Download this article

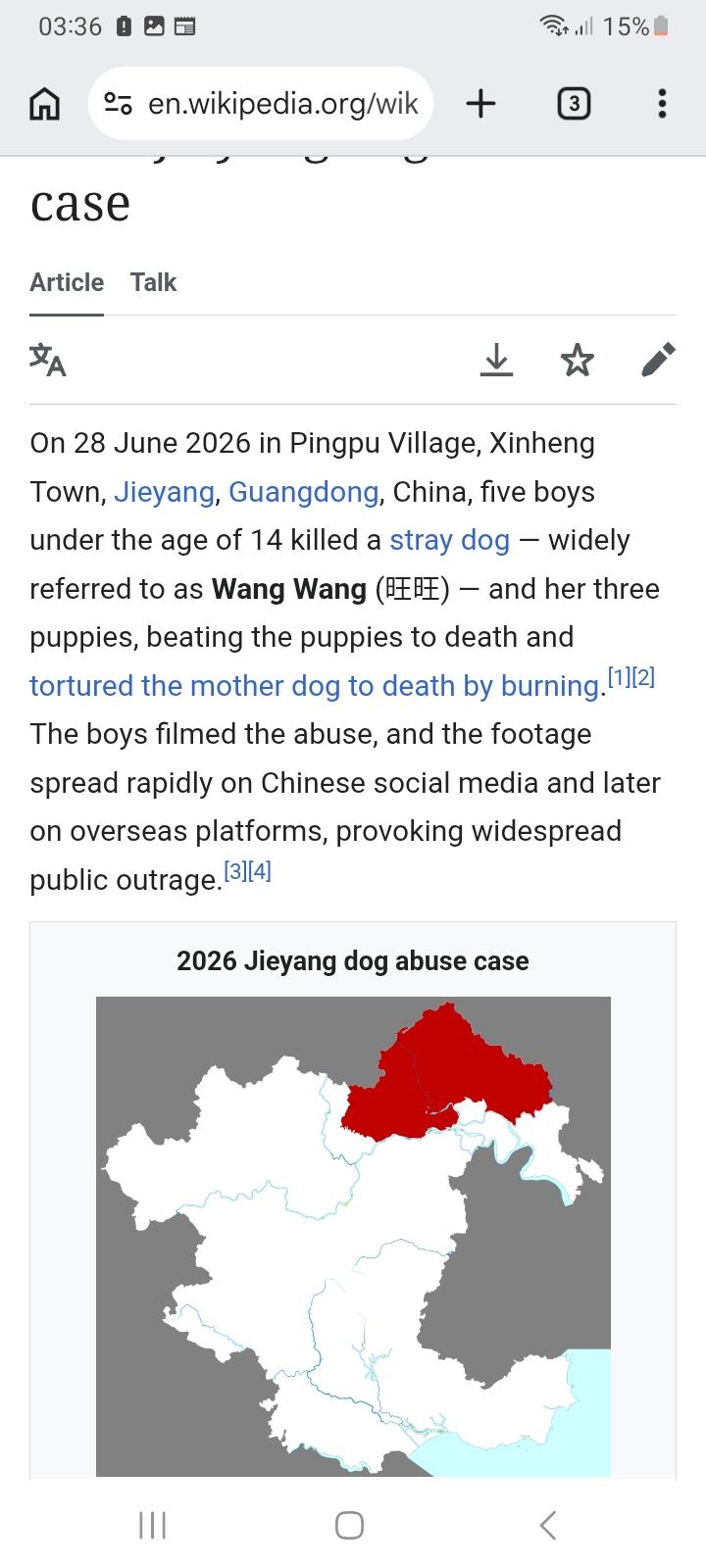click(x=497, y=360)
